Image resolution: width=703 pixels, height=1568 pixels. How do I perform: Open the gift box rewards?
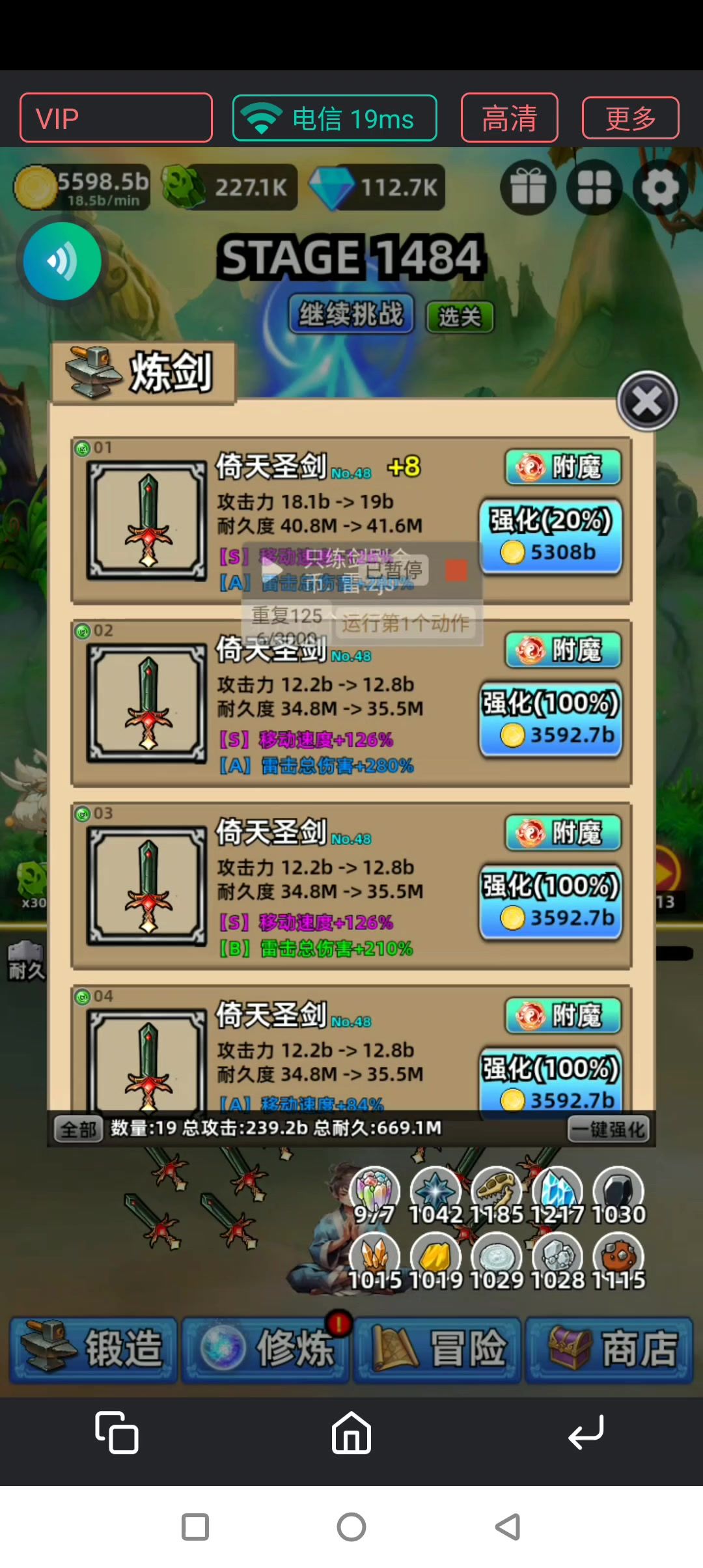(528, 188)
